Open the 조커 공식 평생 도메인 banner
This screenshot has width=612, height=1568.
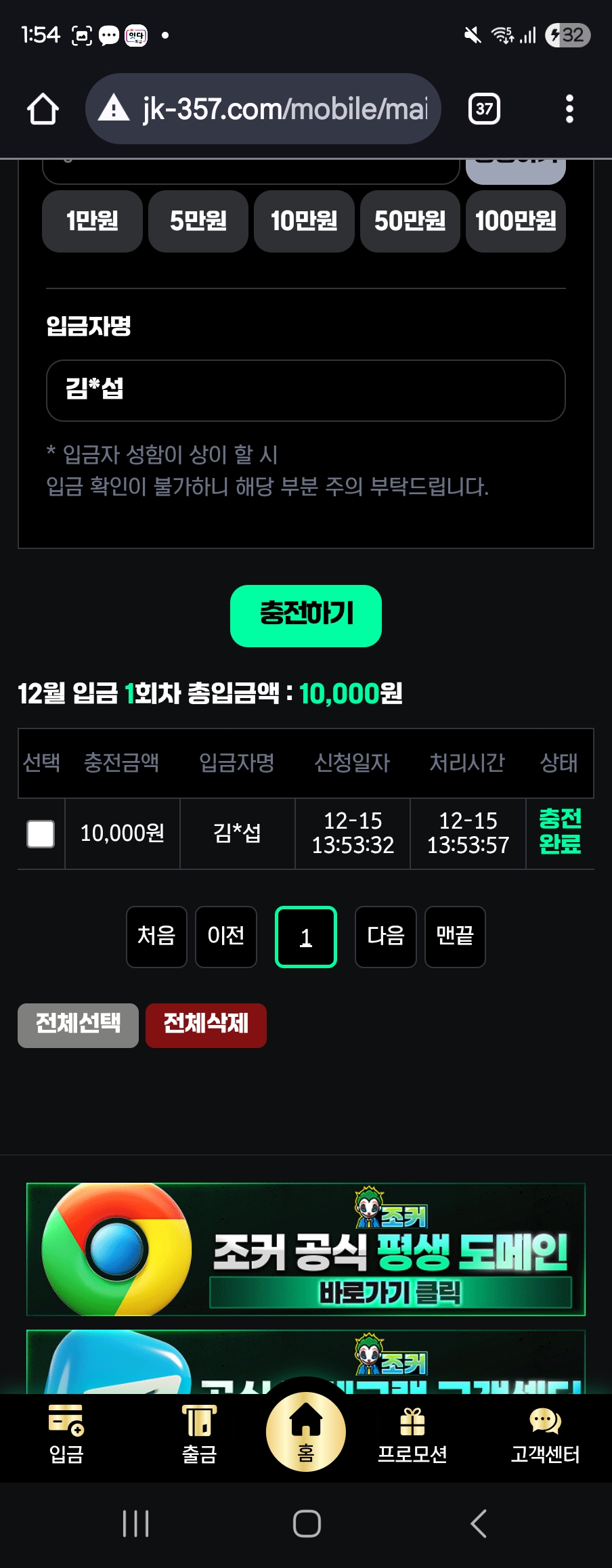point(305,1249)
